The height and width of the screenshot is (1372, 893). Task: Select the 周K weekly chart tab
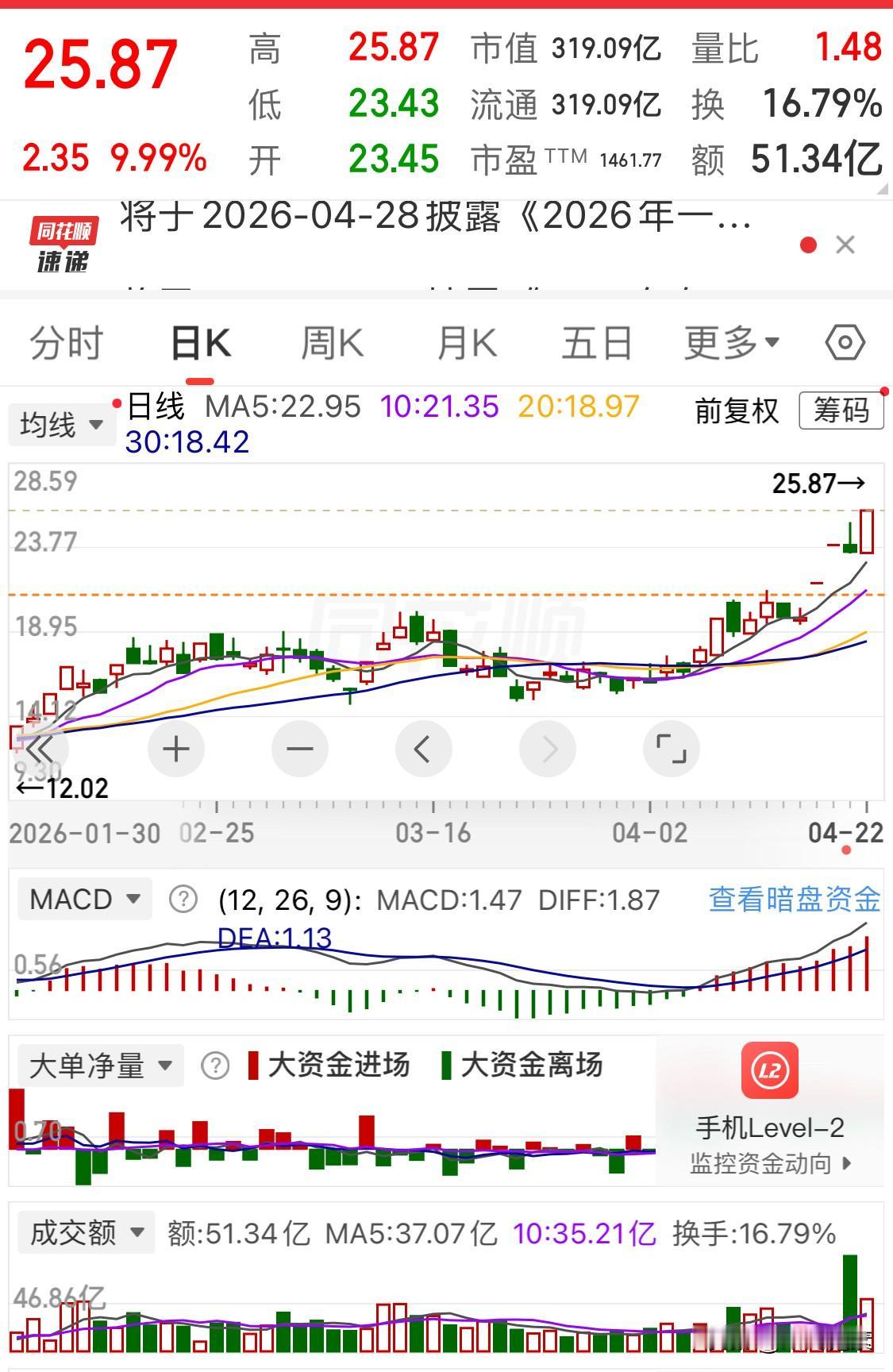(332, 344)
